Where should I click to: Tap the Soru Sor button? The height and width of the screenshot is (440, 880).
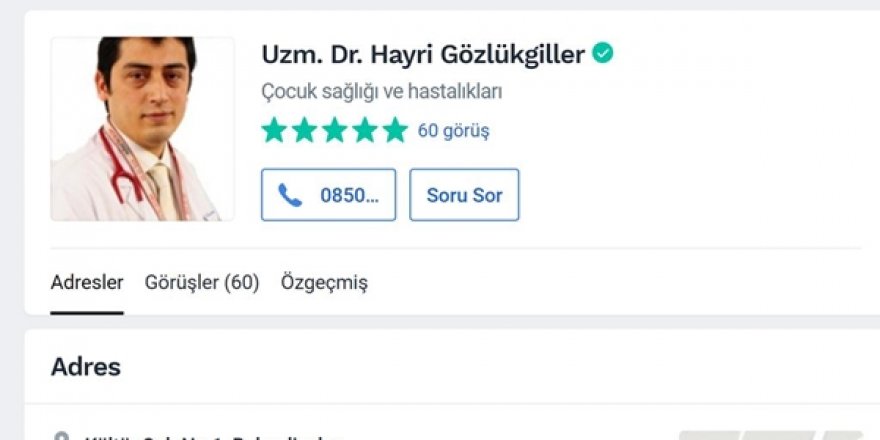pyautogui.click(x=464, y=195)
